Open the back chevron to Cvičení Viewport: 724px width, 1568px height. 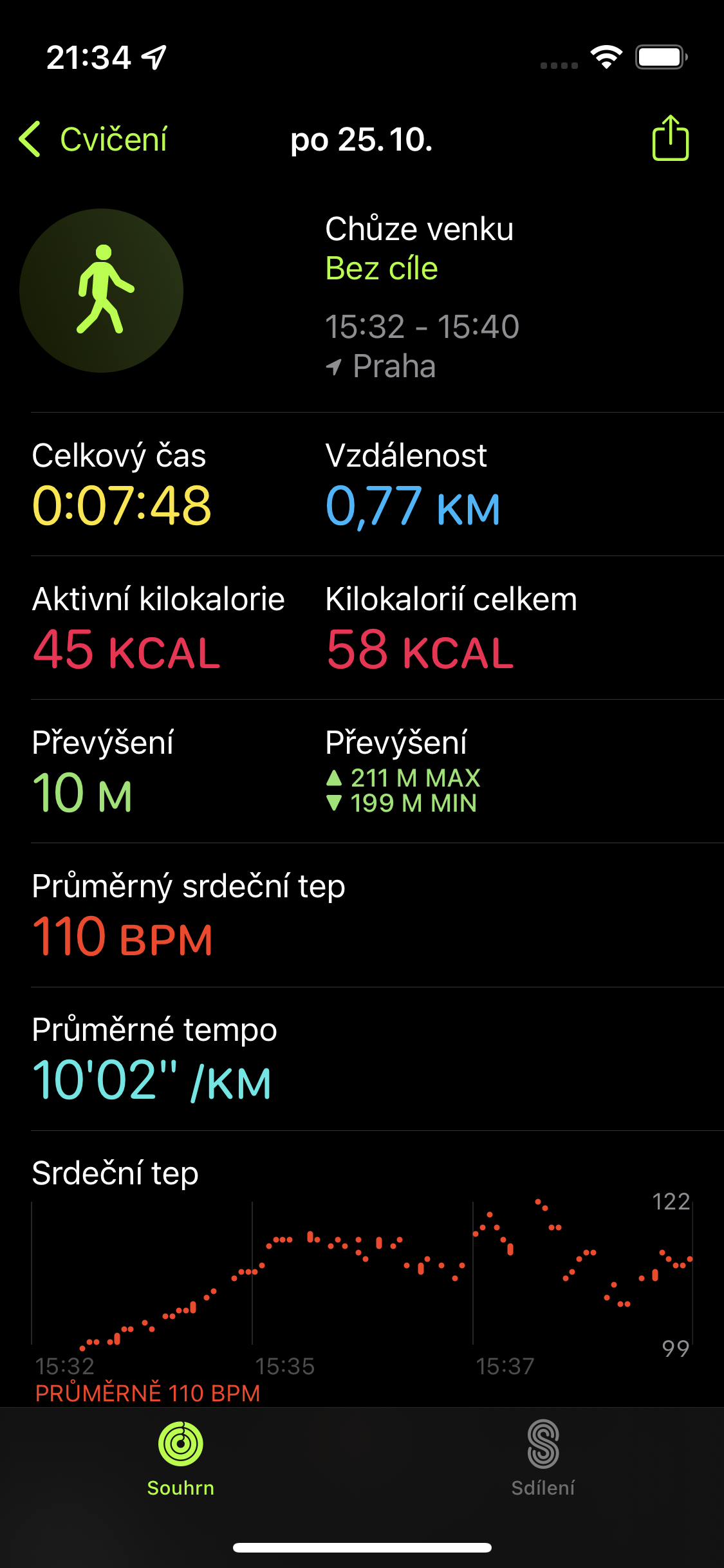pyautogui.click(x=30, y=138)
